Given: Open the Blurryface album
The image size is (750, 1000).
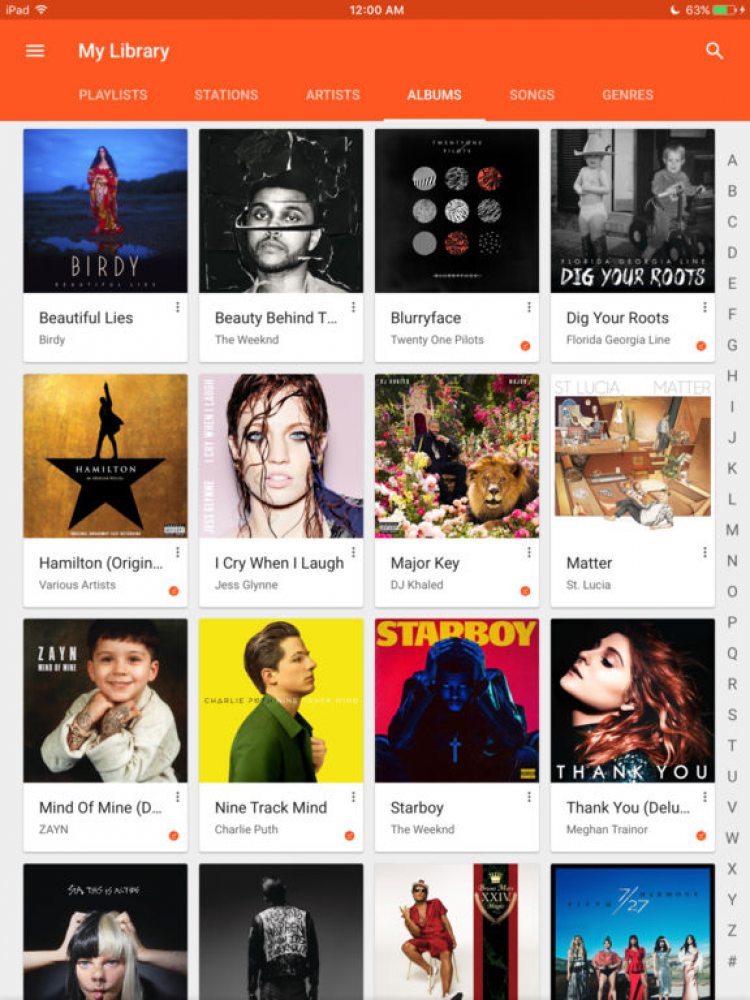Looking at the screenshot, I should tap(457, 211).
